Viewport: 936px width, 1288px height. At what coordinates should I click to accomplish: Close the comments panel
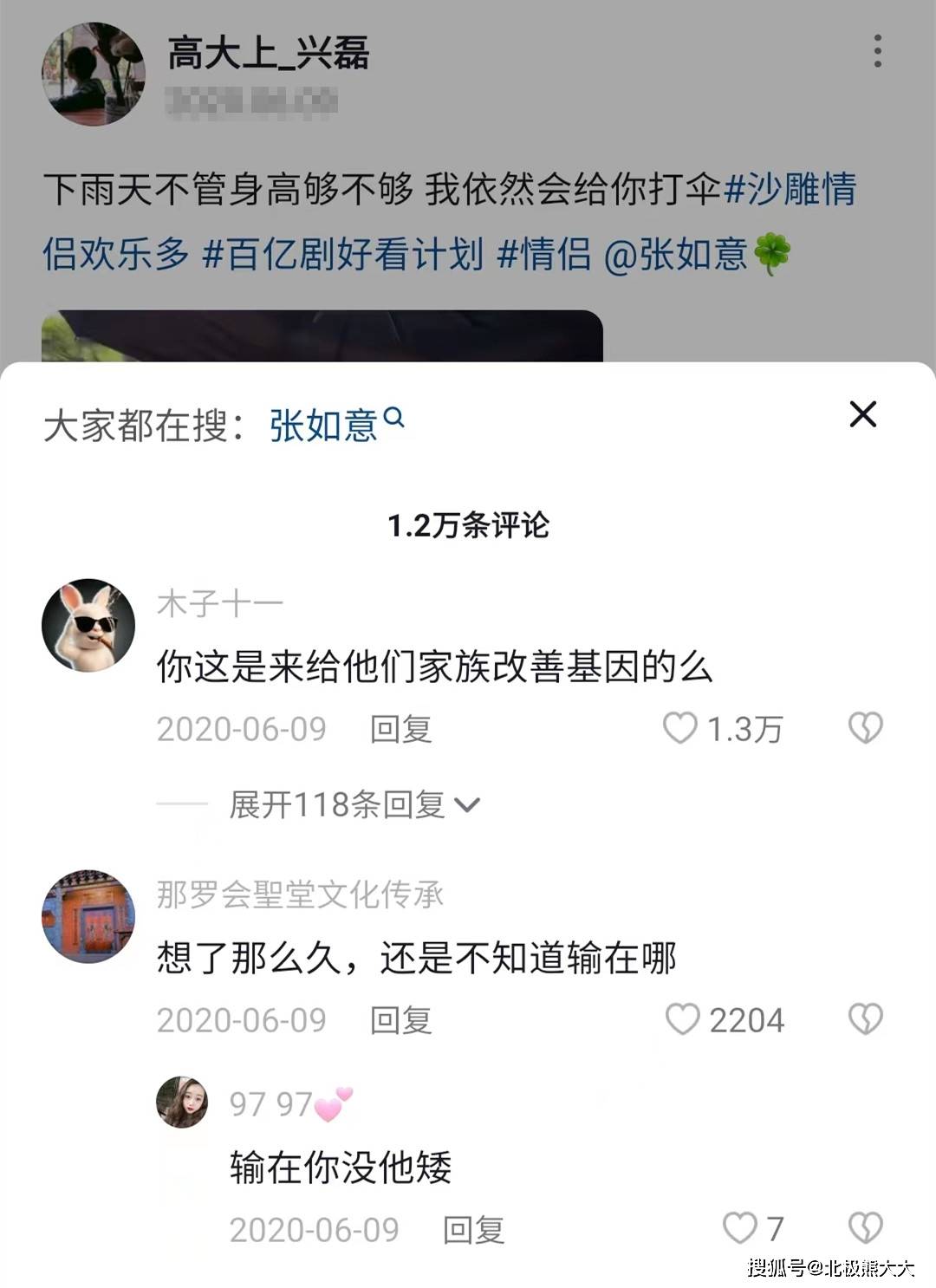(x=862, y=415)
